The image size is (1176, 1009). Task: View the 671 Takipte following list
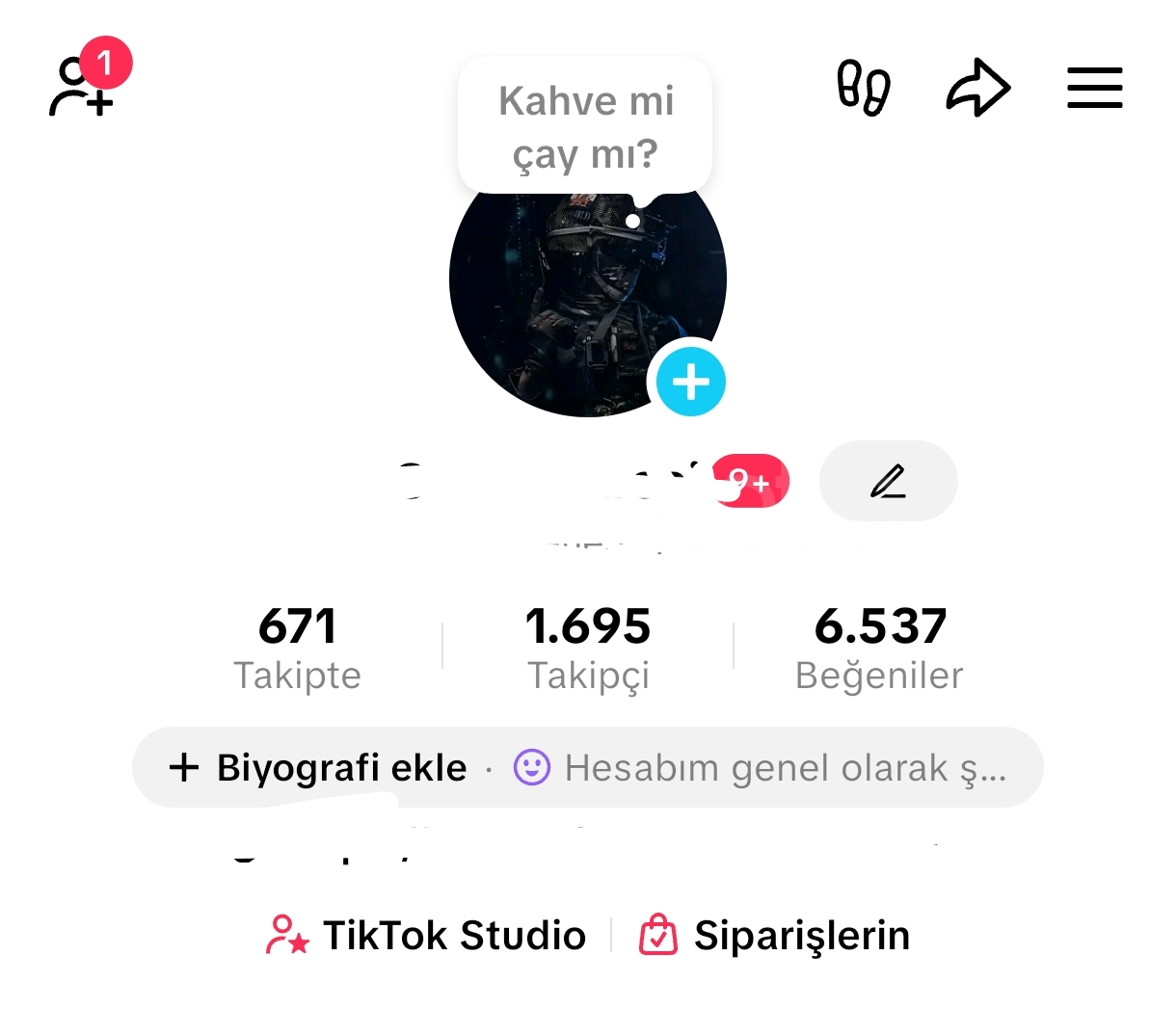click(297, 648)
